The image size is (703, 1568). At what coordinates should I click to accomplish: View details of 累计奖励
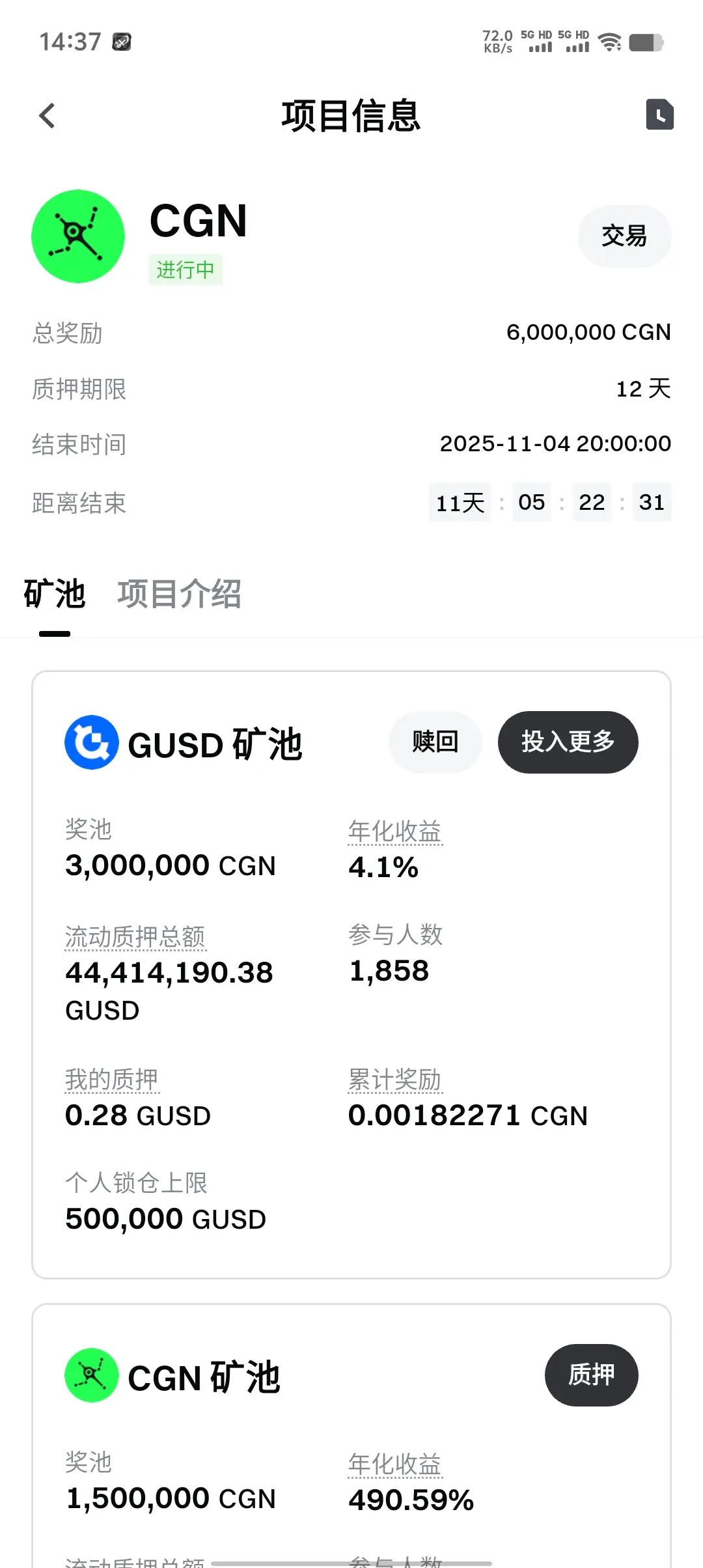point(394,1079)
